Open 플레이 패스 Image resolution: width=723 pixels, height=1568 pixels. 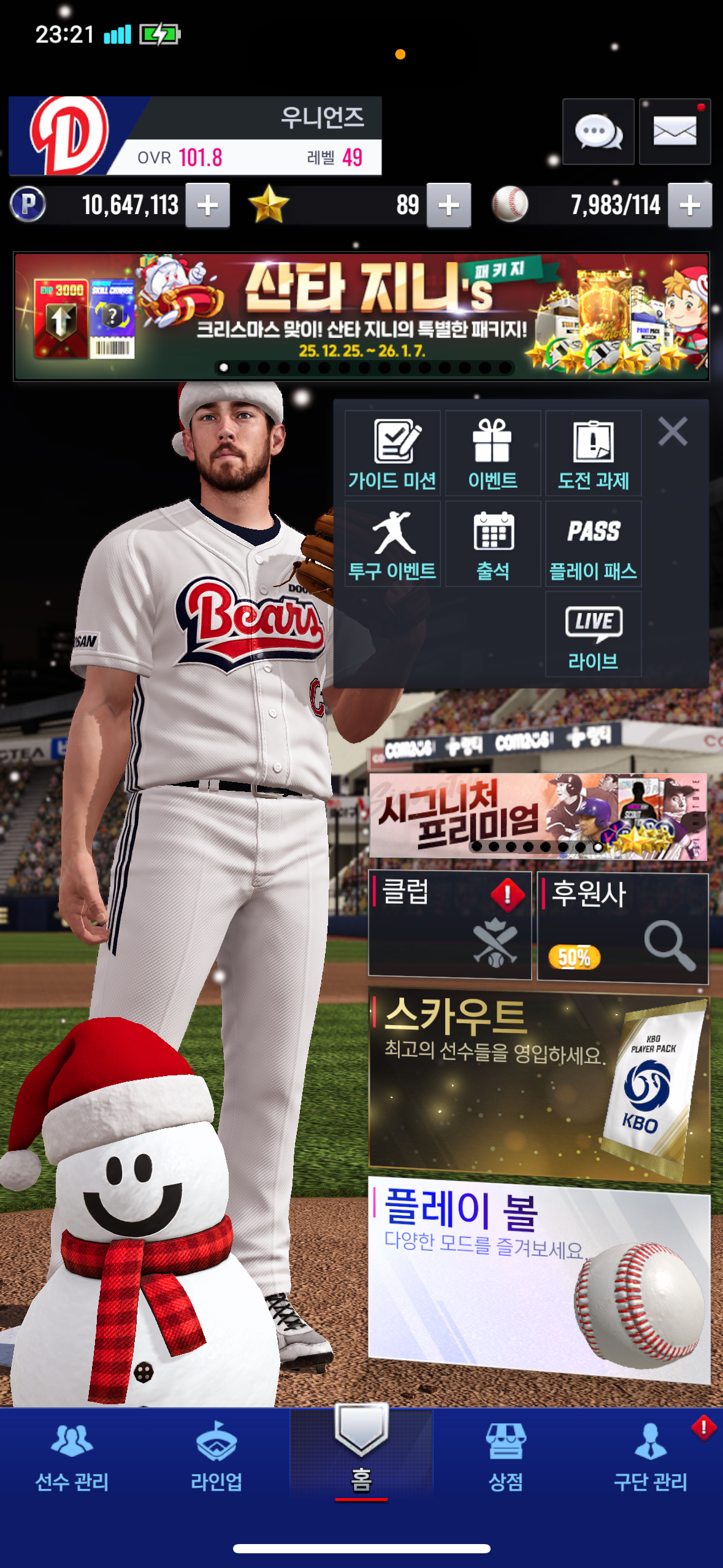[593, 544]
